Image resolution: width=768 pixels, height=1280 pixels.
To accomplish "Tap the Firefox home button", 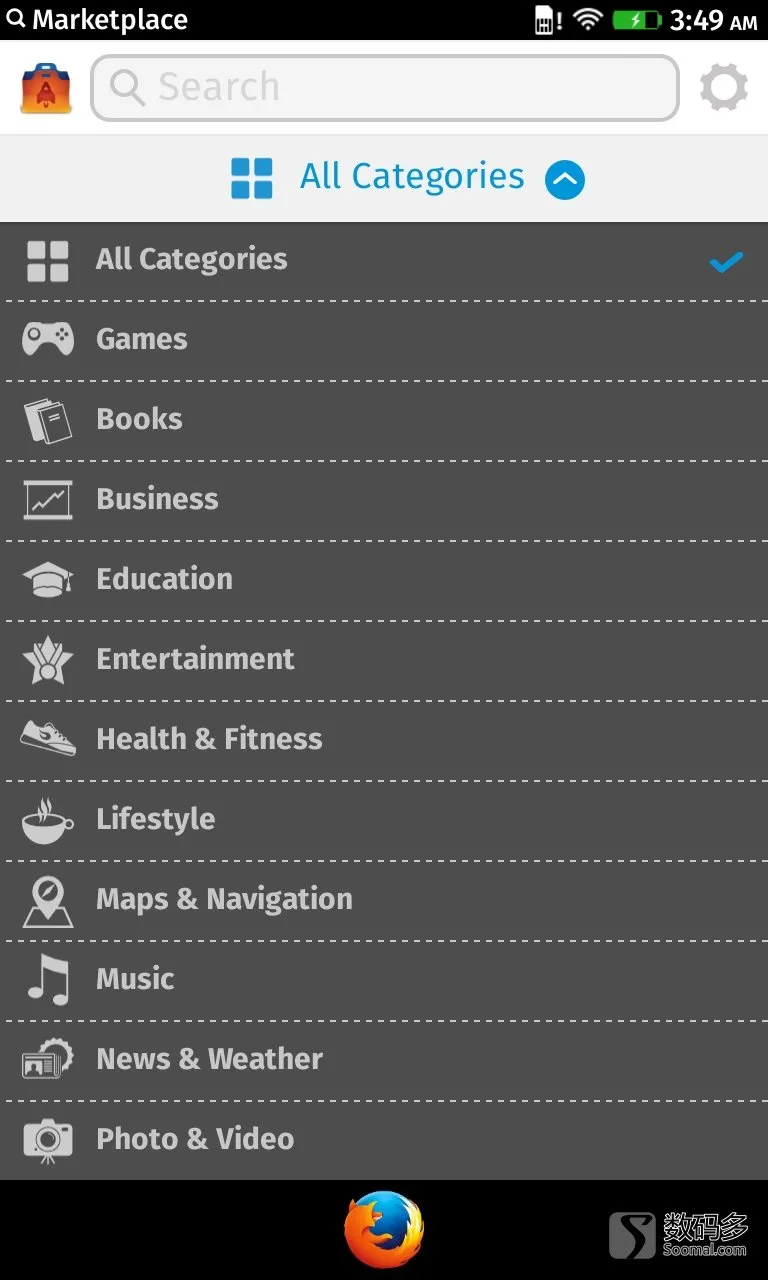I will 384,1230.
